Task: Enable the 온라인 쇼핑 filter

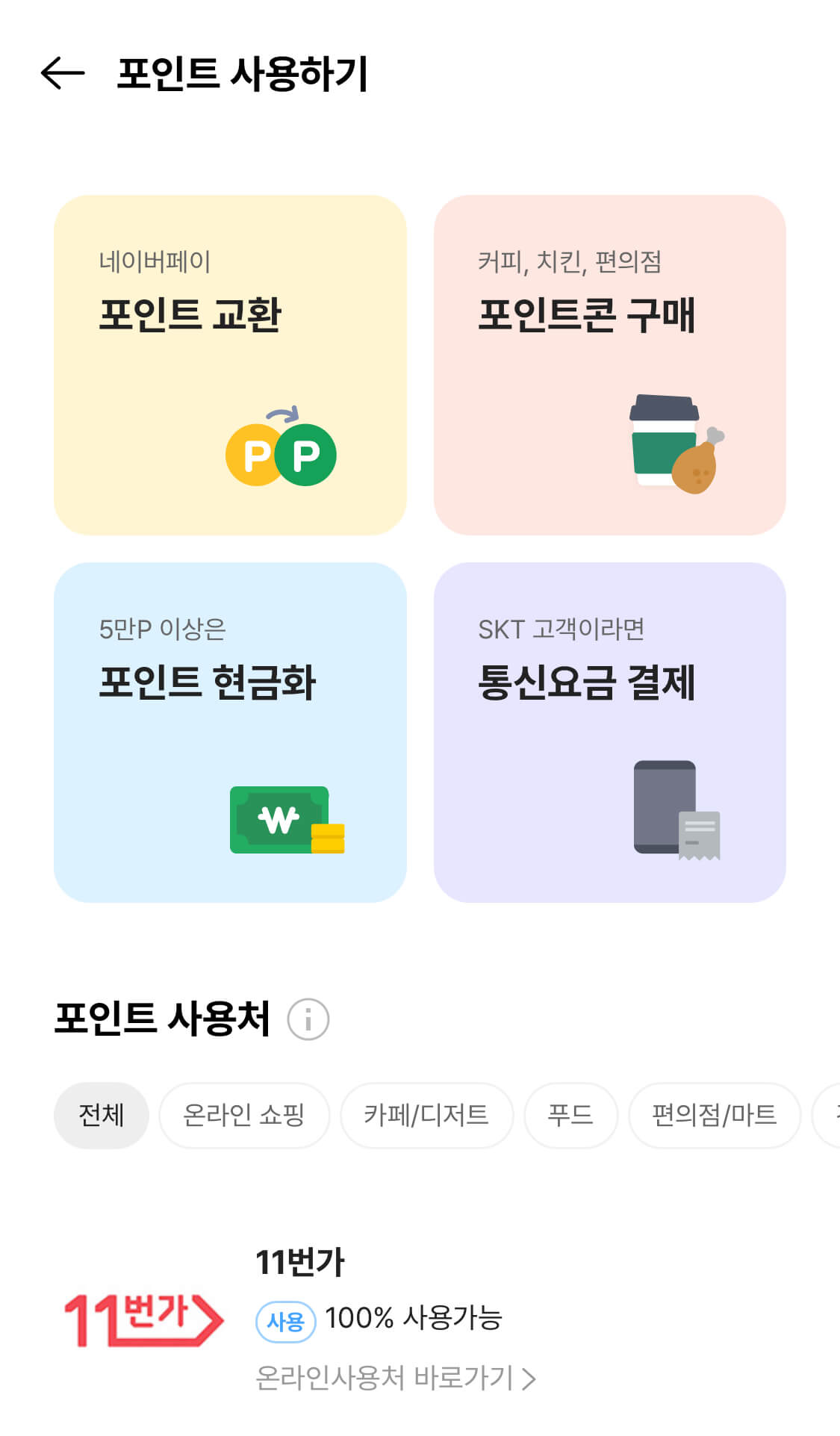Action: 243,1115
